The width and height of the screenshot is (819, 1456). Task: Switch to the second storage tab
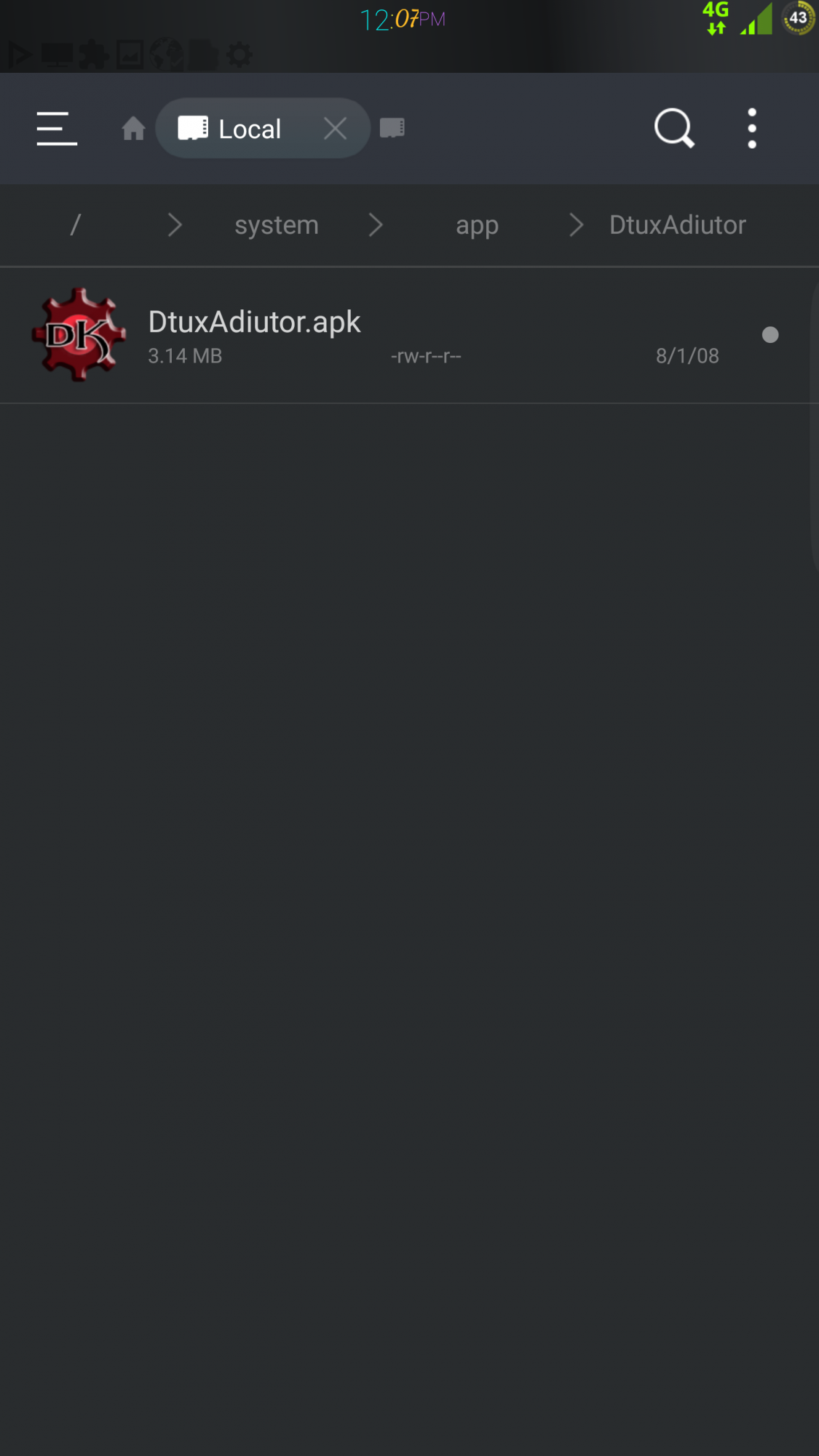pos(392,129)
